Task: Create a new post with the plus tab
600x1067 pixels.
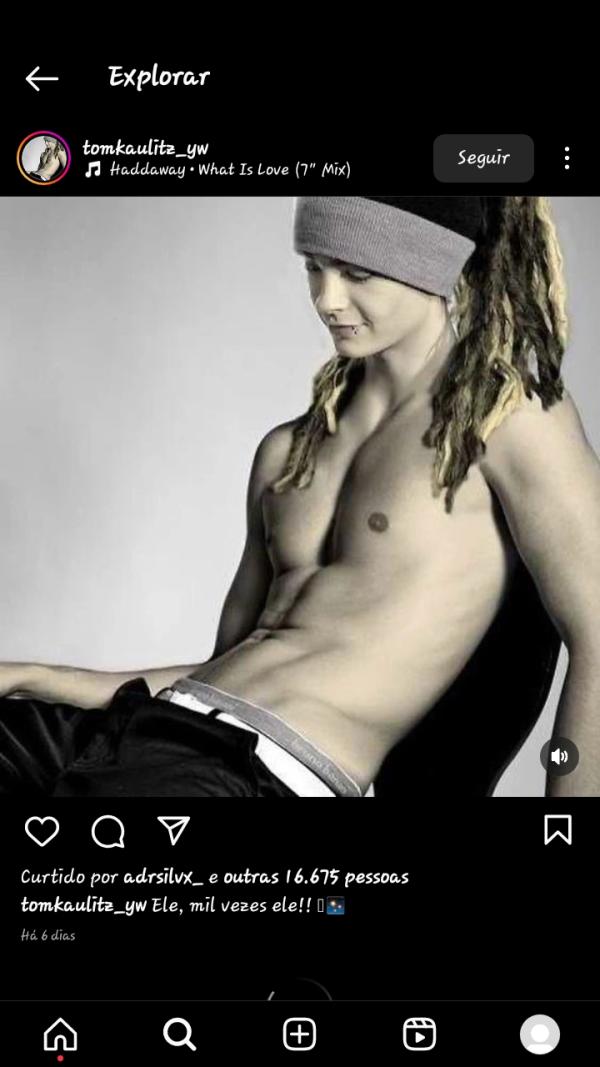Action: 300,1034
